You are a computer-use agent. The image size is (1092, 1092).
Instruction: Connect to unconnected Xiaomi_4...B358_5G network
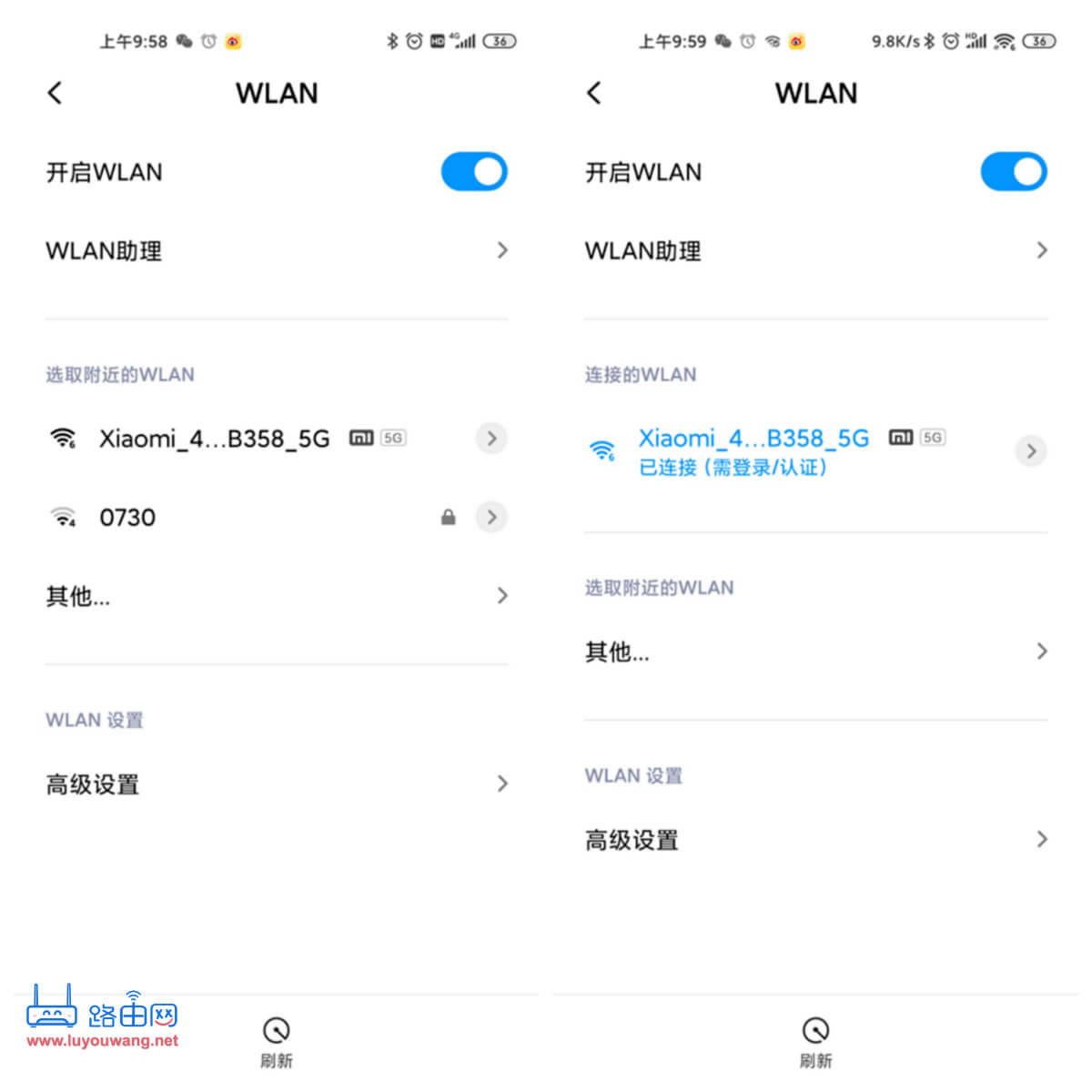[214, 439]
